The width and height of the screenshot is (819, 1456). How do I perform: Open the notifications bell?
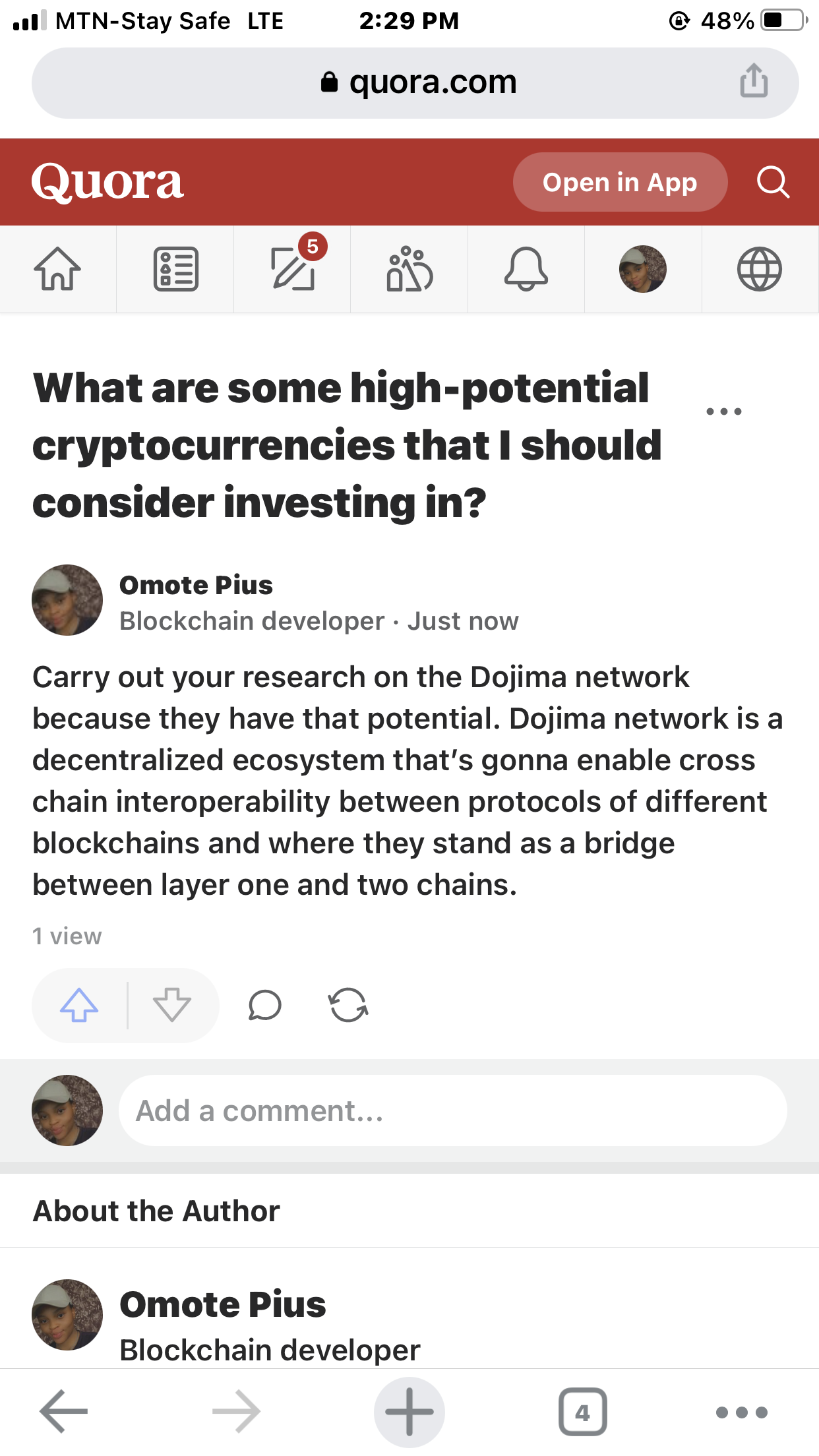(x=526, y=269)
